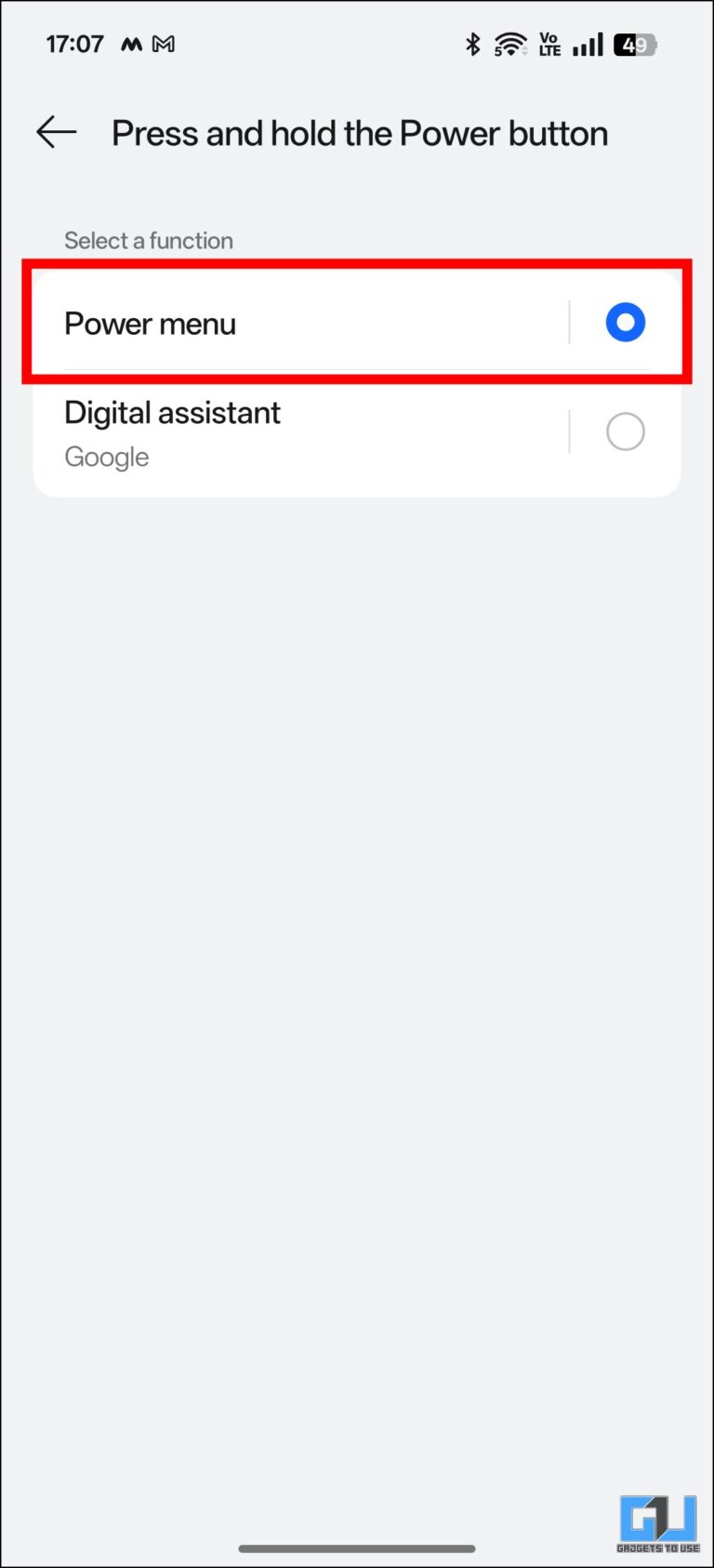Tap the Wi-Fi icon in status bar
714x1568 pixels.
point(509,43)
